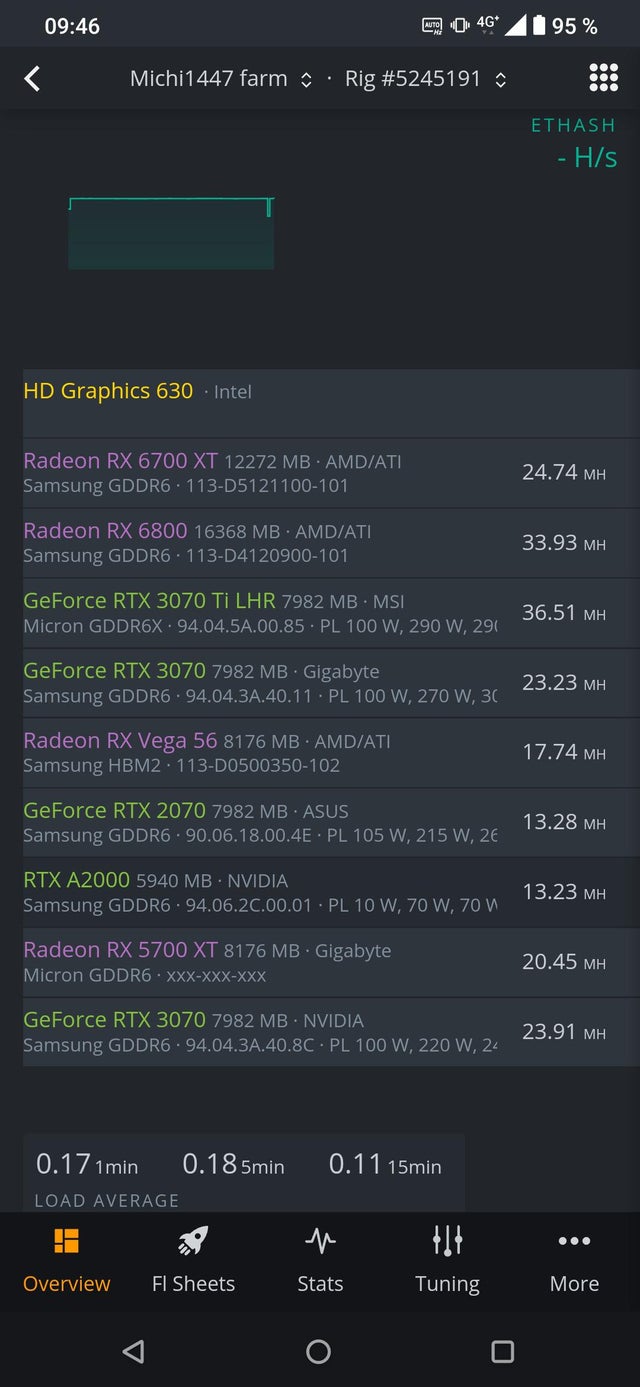Open the Rig #5245191 selector

tap(426, 78)
